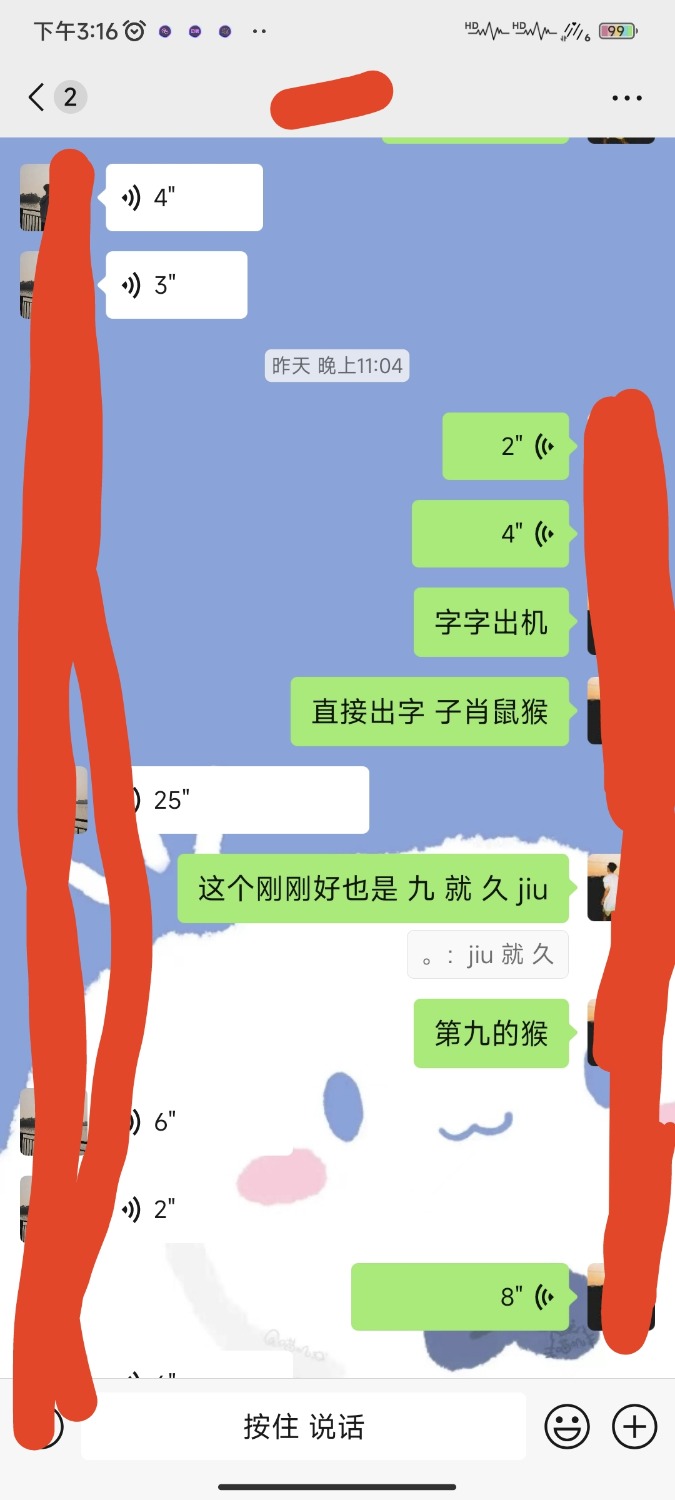This screenshot has height=1500, width=675.
Task: Open the emoji sticker panel
Action: 567,1426
